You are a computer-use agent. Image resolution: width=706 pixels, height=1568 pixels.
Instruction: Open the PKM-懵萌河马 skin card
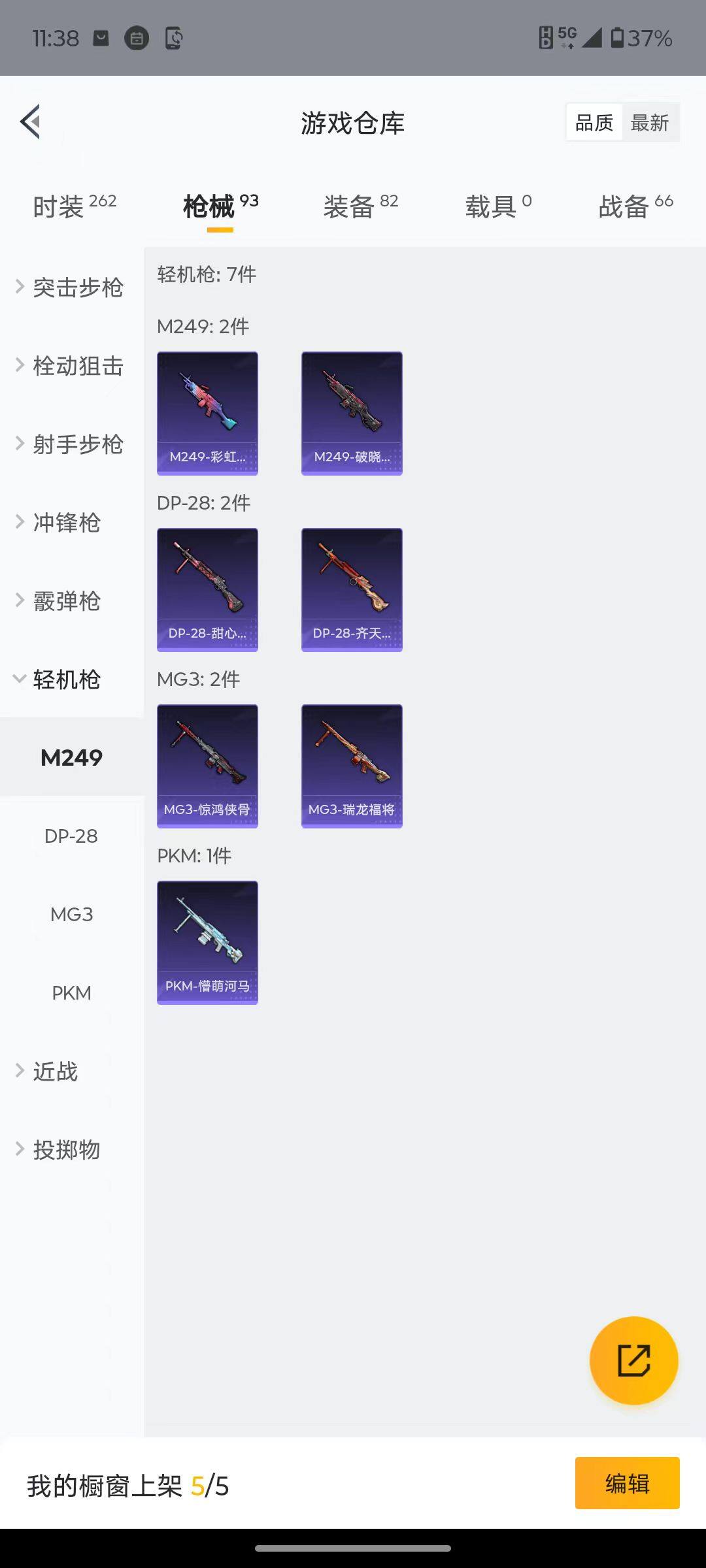(x=207, y=941)
